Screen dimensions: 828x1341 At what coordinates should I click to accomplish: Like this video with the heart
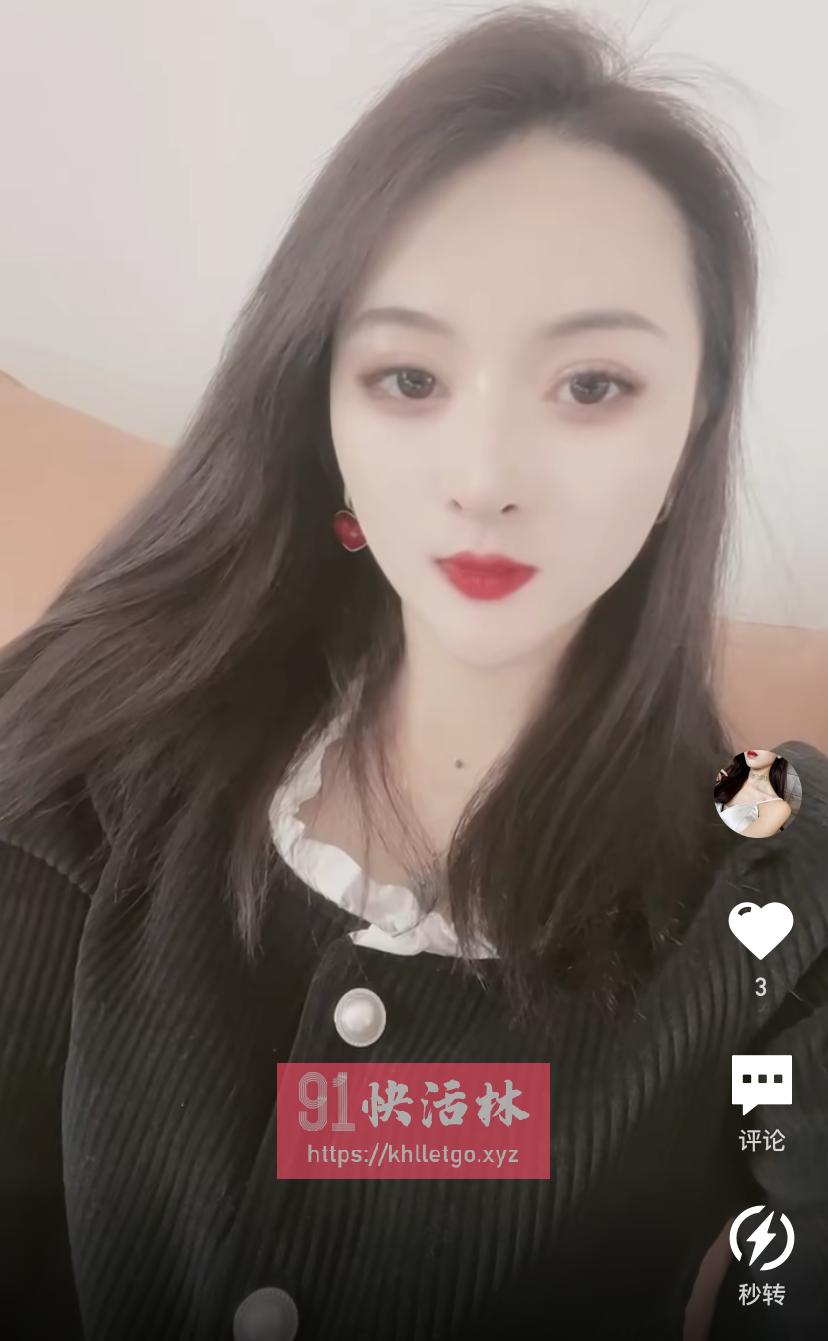(760, 931)
